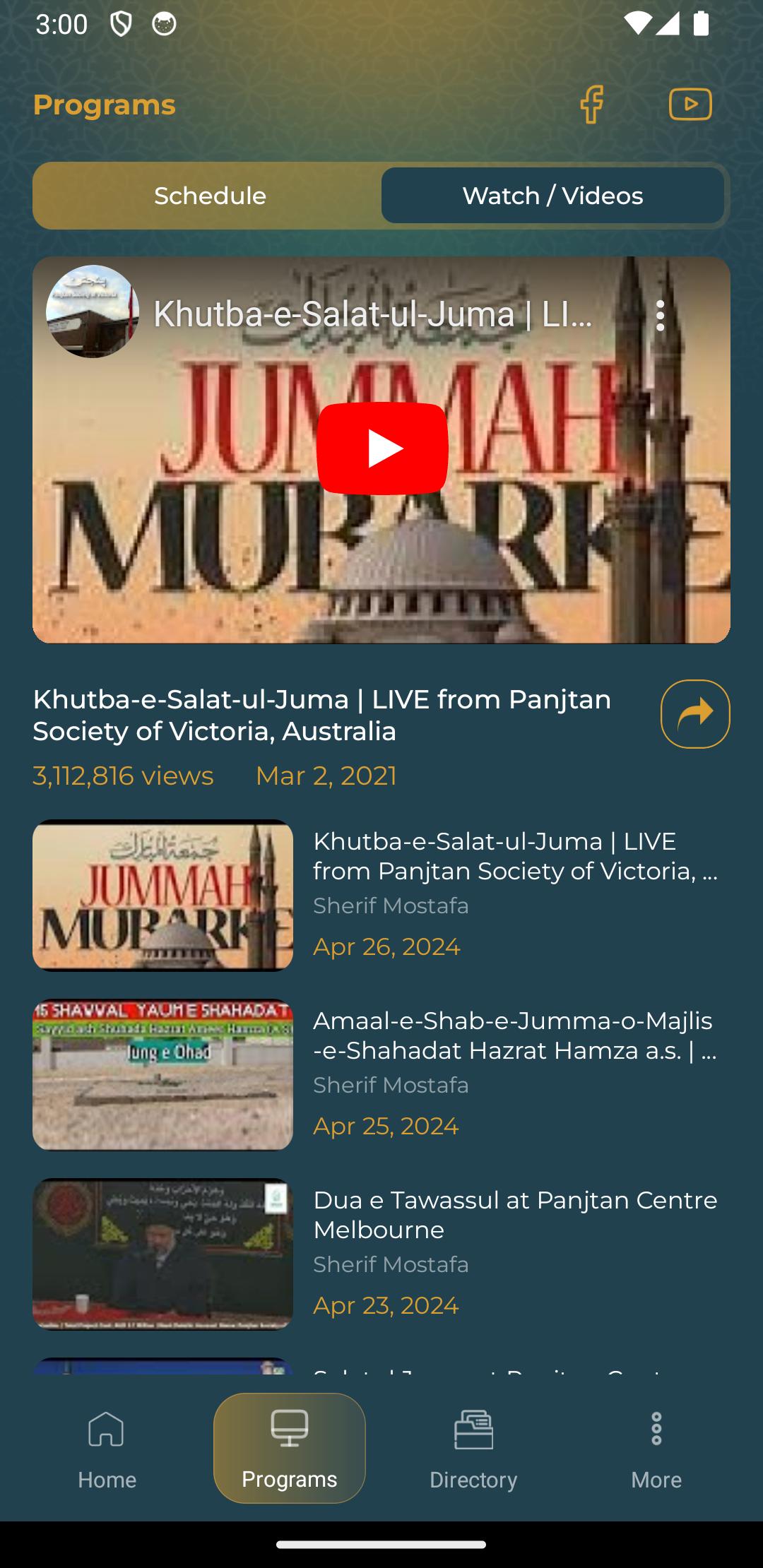
Task: Open the Facebook page icon
Action: [x=592, y=105]
